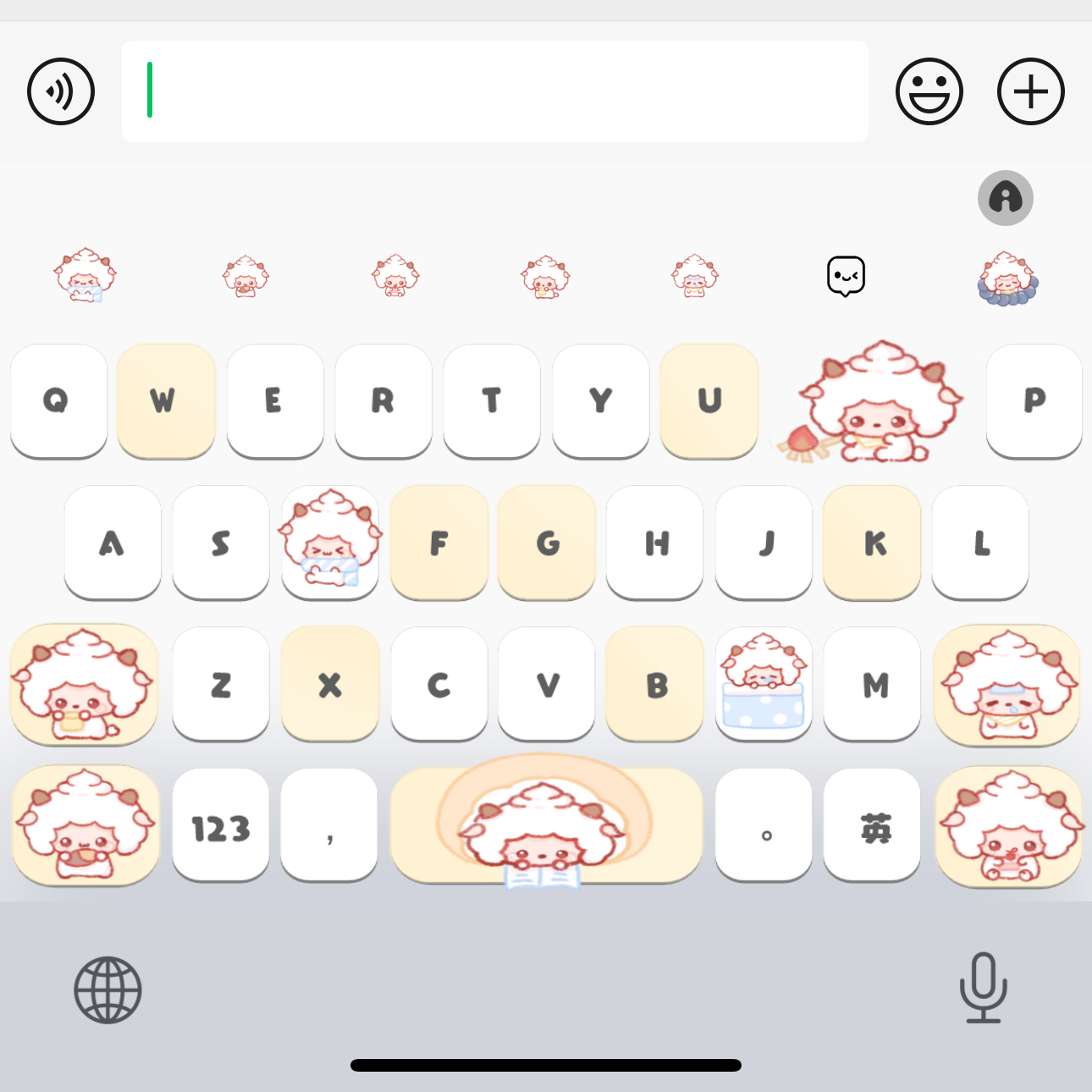Toggle the 英 English input key

tap(872, 826)
